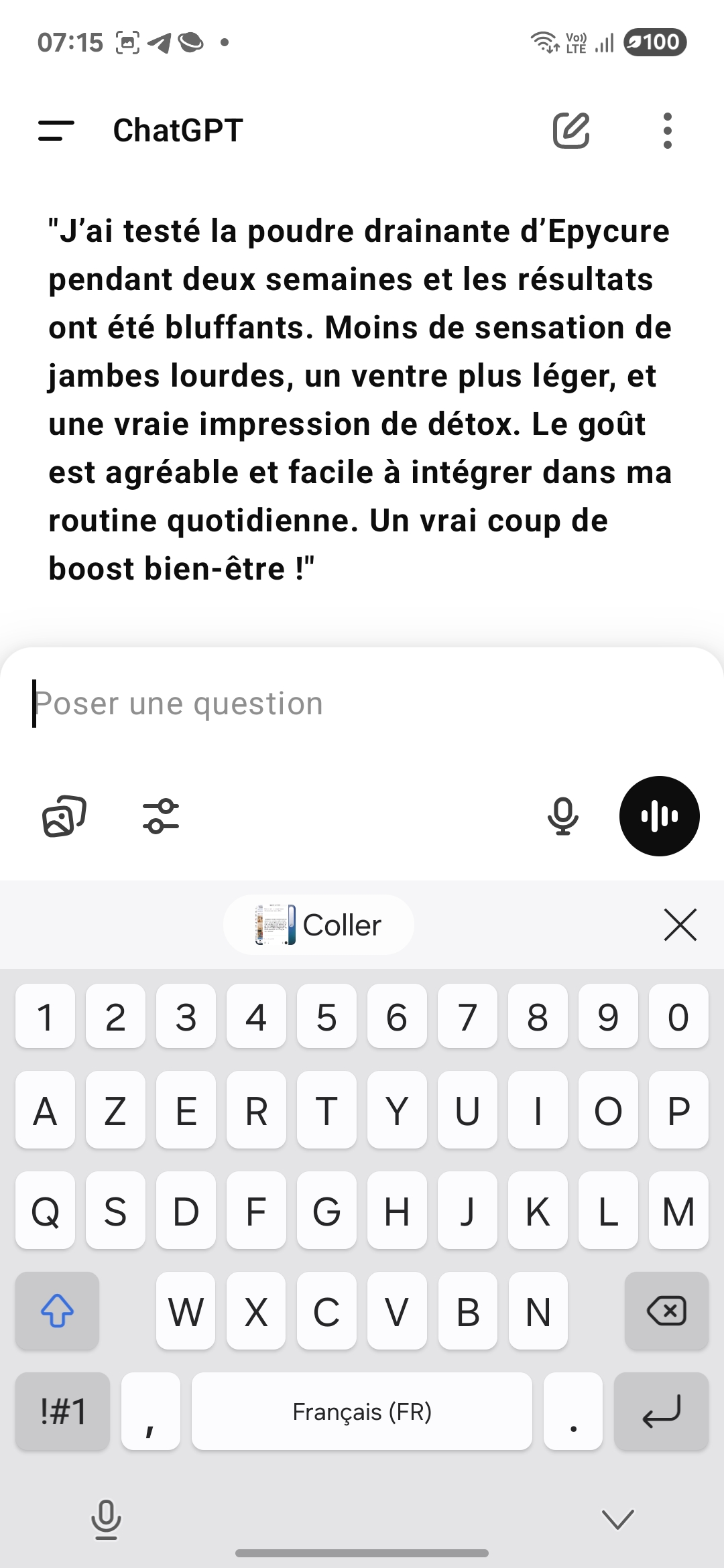724x1568 pixels.
Task: Open the tools sliders icon
Action: pyautogui.click(x=161, y=816)
